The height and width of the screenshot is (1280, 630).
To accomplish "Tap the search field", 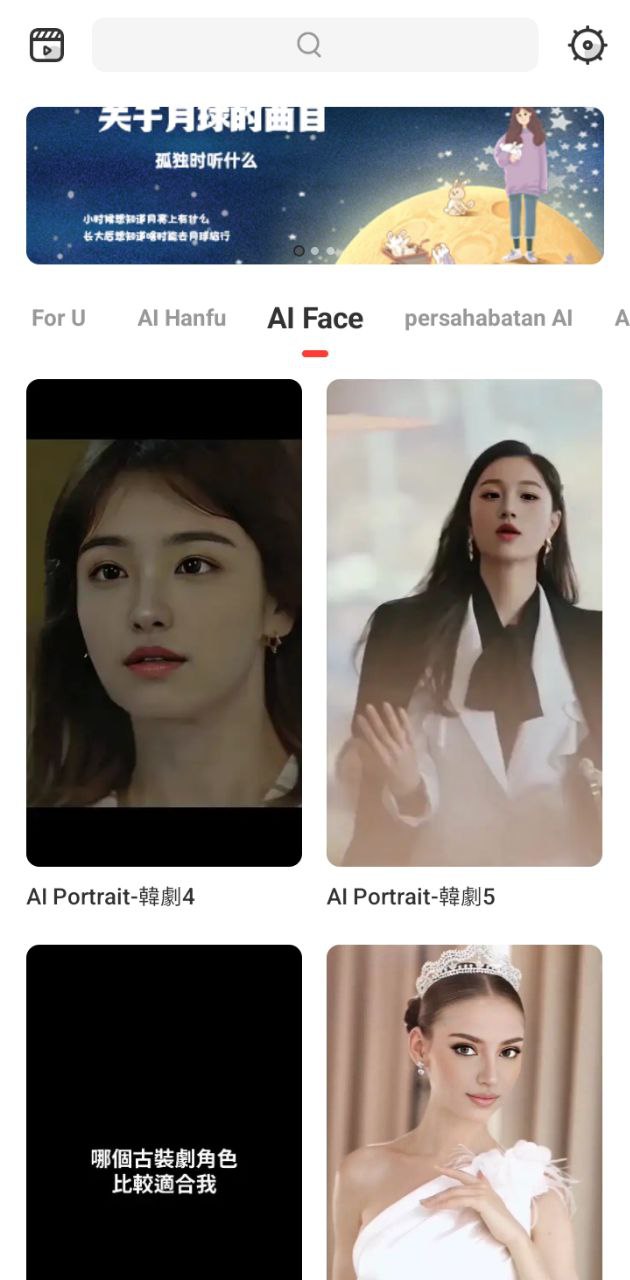I will (x=314, y=45).
